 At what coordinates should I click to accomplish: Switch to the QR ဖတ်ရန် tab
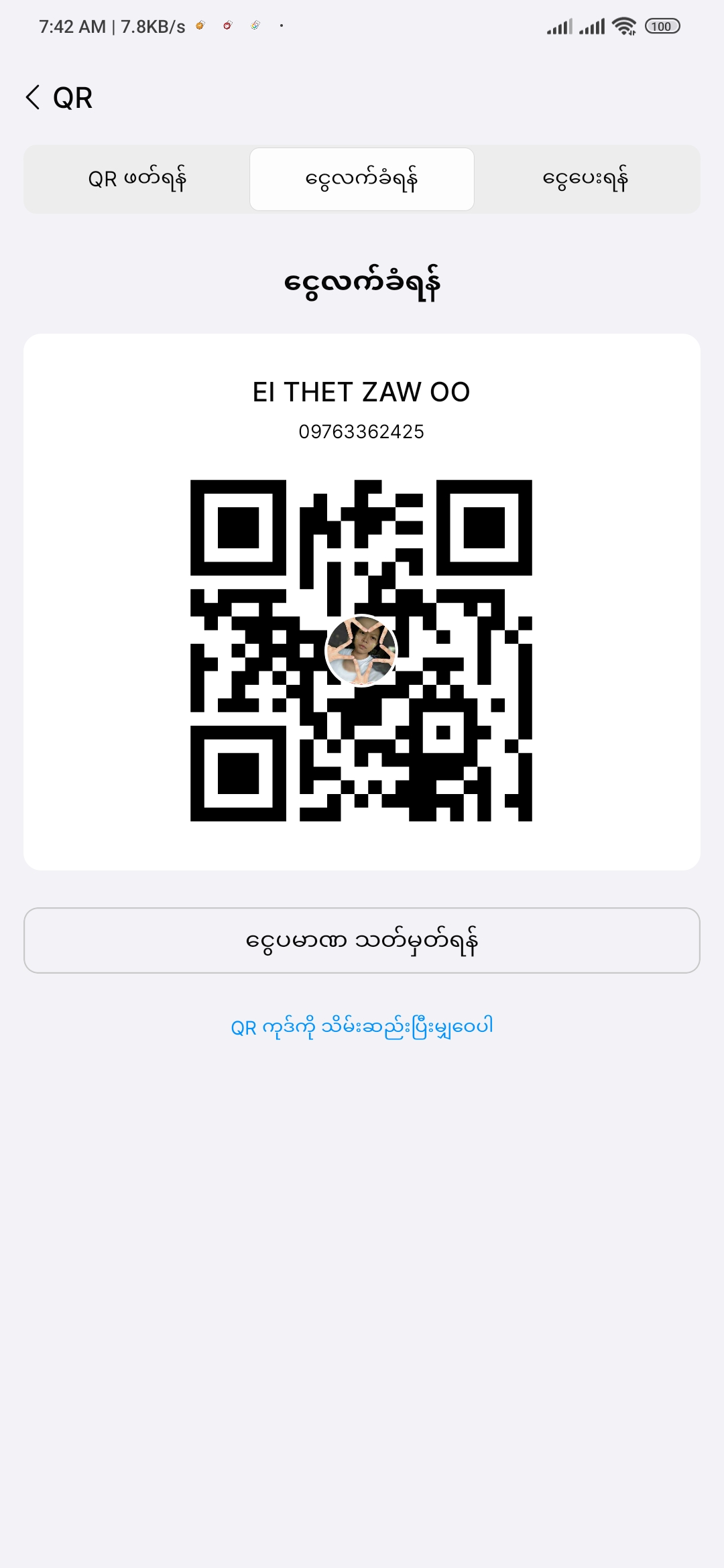137,179
